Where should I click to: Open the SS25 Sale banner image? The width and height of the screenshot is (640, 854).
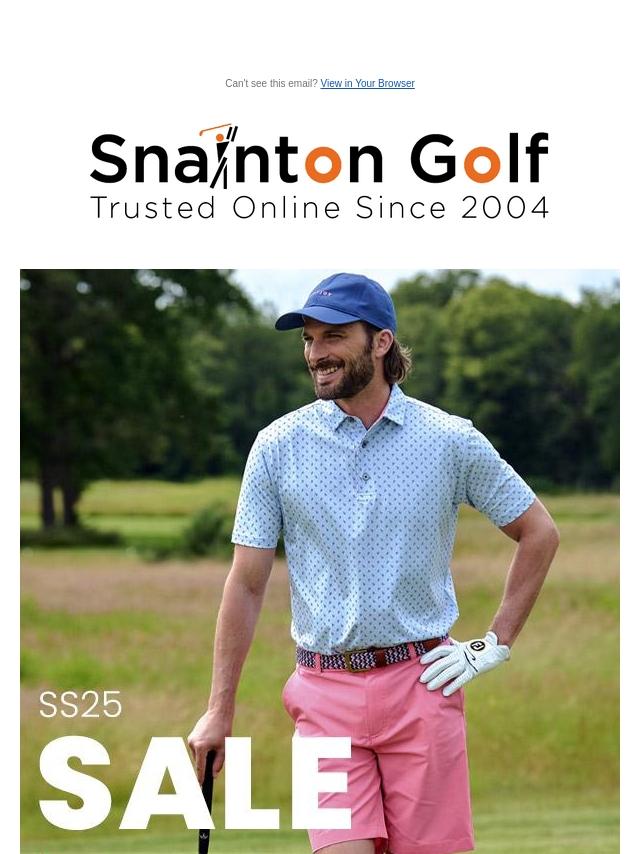click(320, 560)
